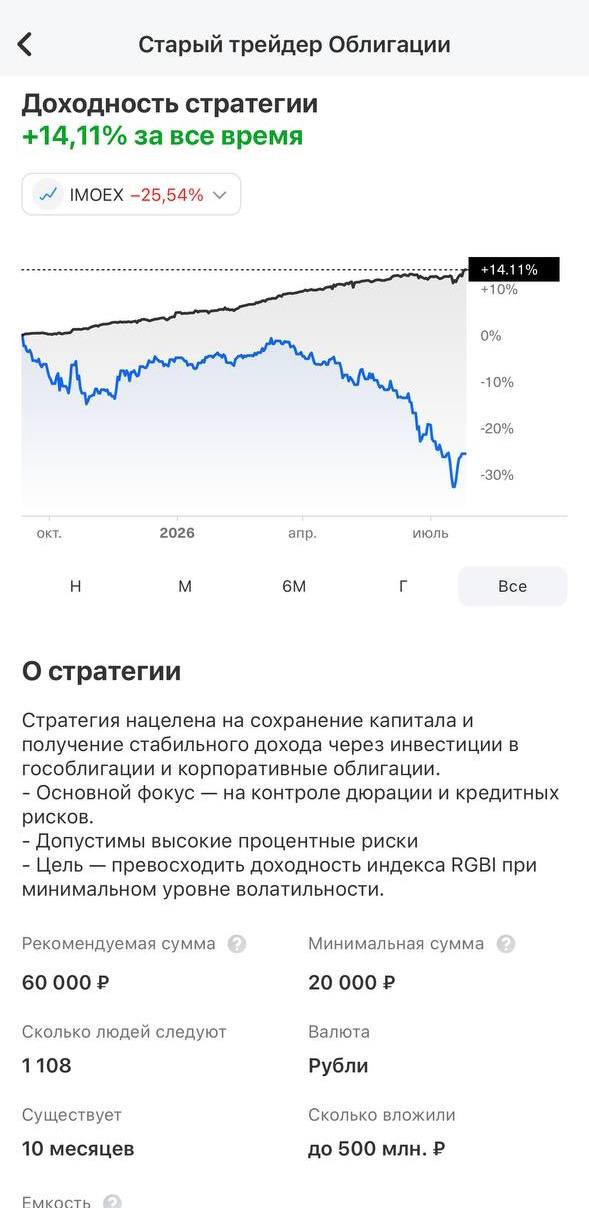Open the help icon next to Емкость

113,1201
